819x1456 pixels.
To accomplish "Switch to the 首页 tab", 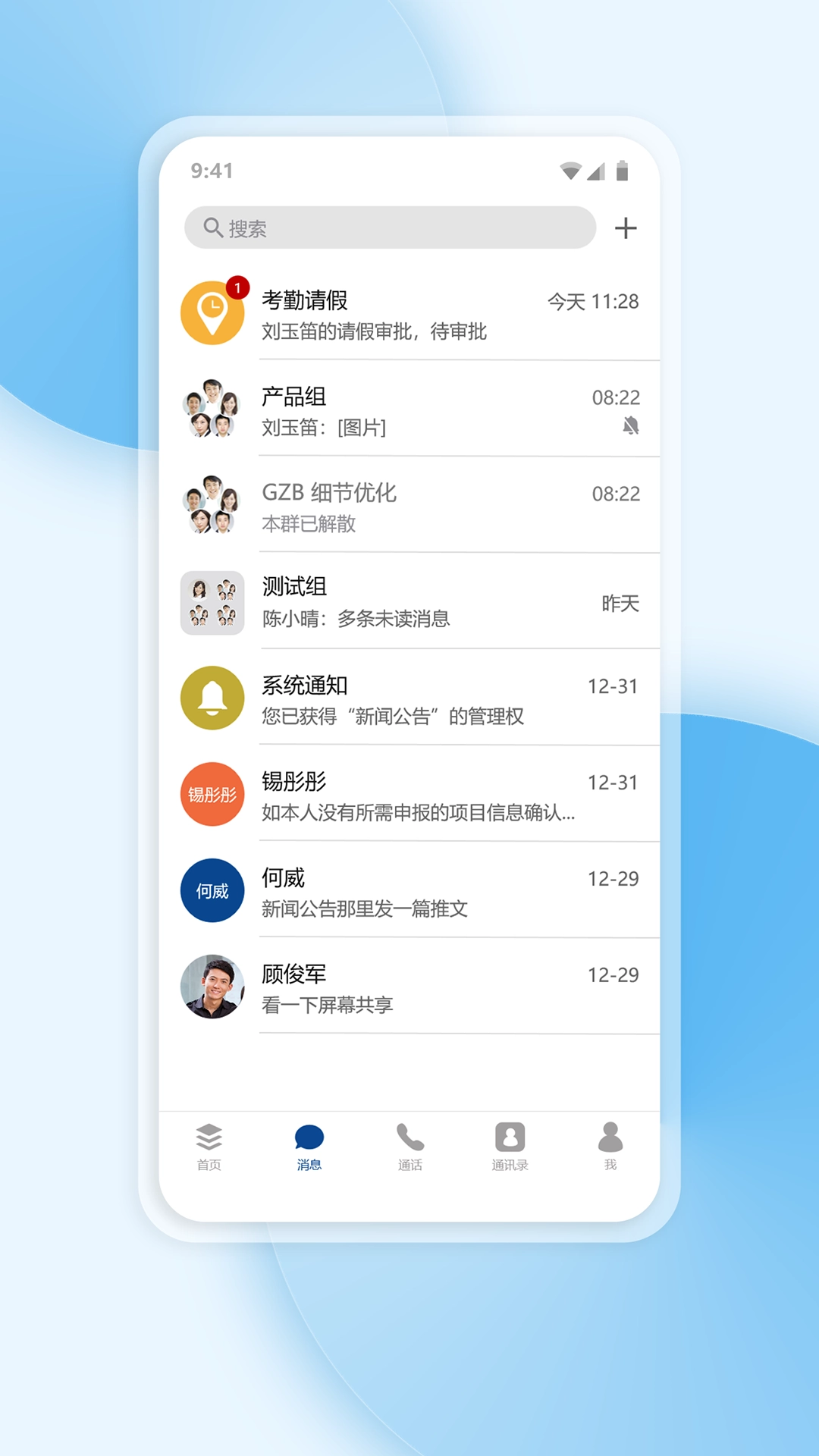I will [x=210, y=1145].
